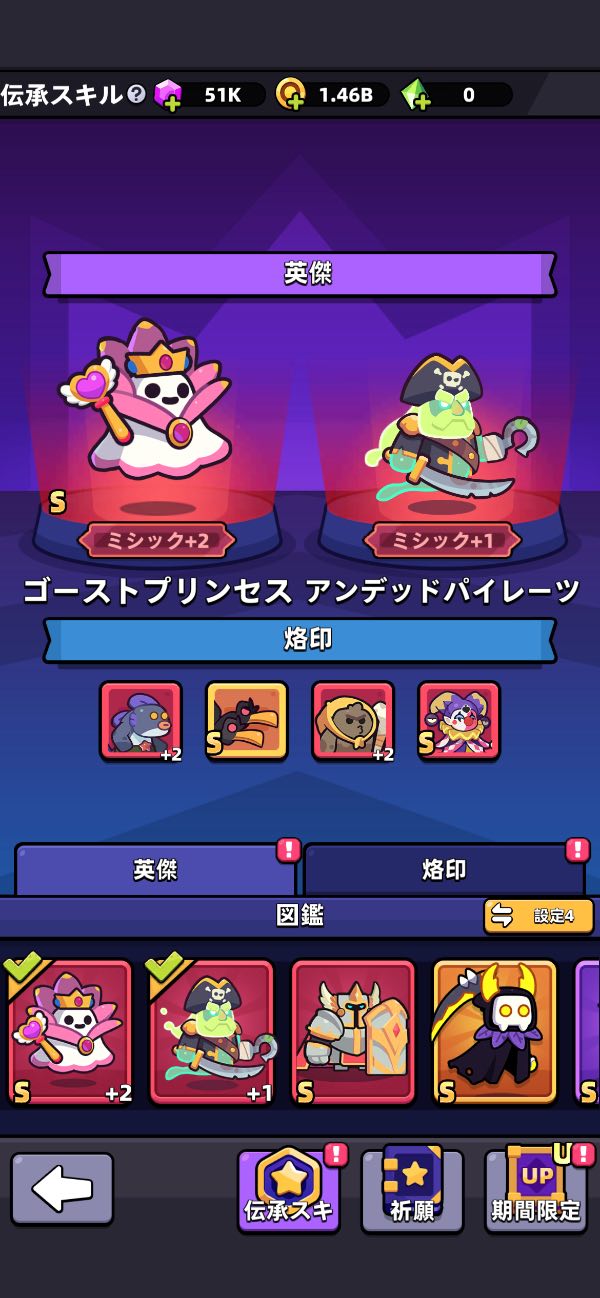This screenshot has width=600, height=1298.
Task: Choose アンデッドパイレーツ card in the 図鑑 list
Action: (212, 1032)
